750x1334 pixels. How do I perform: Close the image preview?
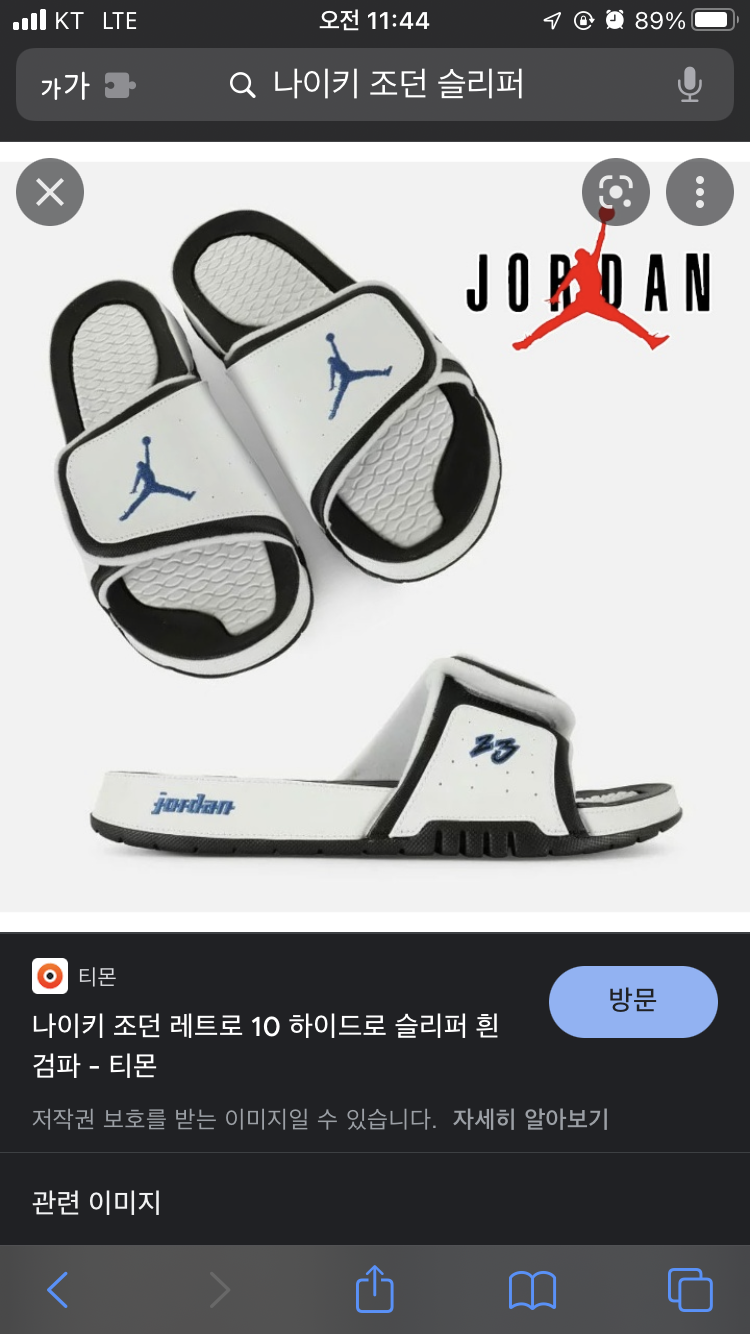click(x=50, y=192)
